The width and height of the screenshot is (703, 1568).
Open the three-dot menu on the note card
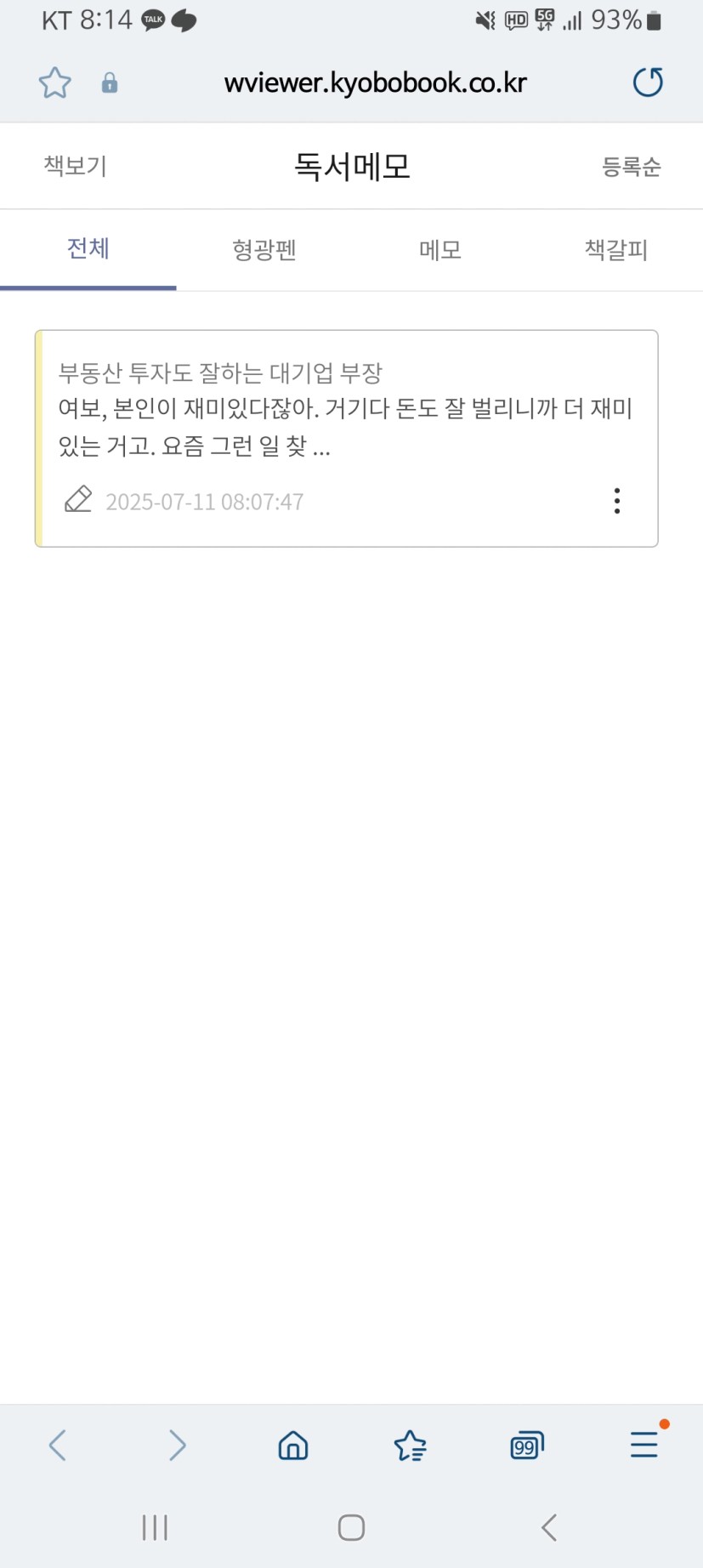click(617, 501)
